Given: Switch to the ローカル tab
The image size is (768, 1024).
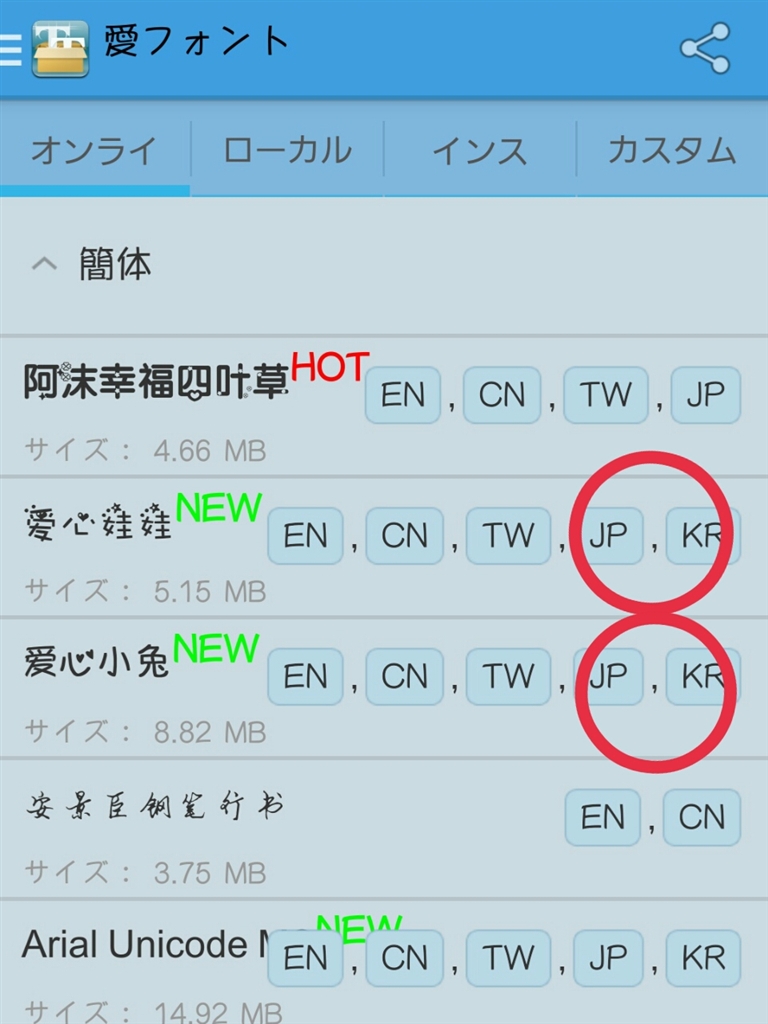Looking at the screenshot, I should (287, 151).
